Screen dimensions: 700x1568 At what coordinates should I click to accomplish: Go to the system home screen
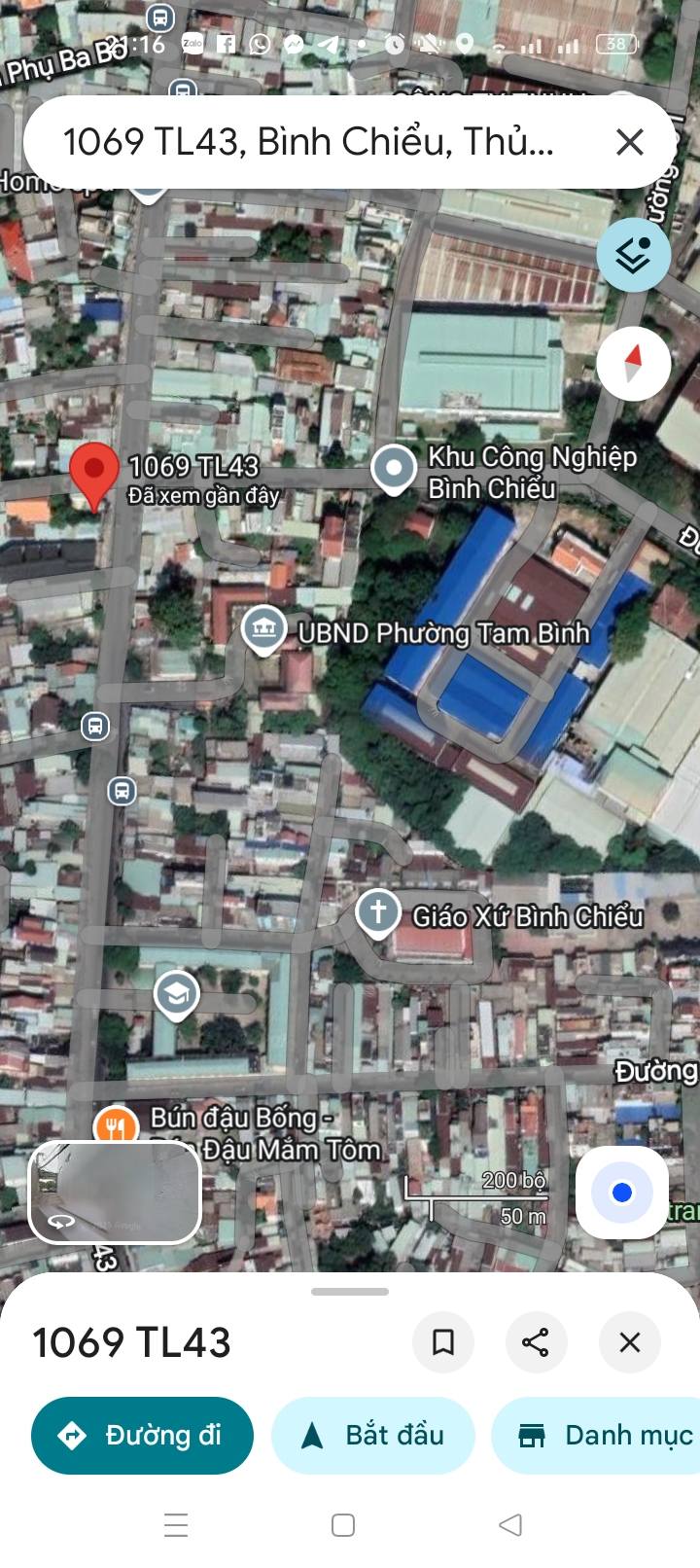pos(343,1524)
